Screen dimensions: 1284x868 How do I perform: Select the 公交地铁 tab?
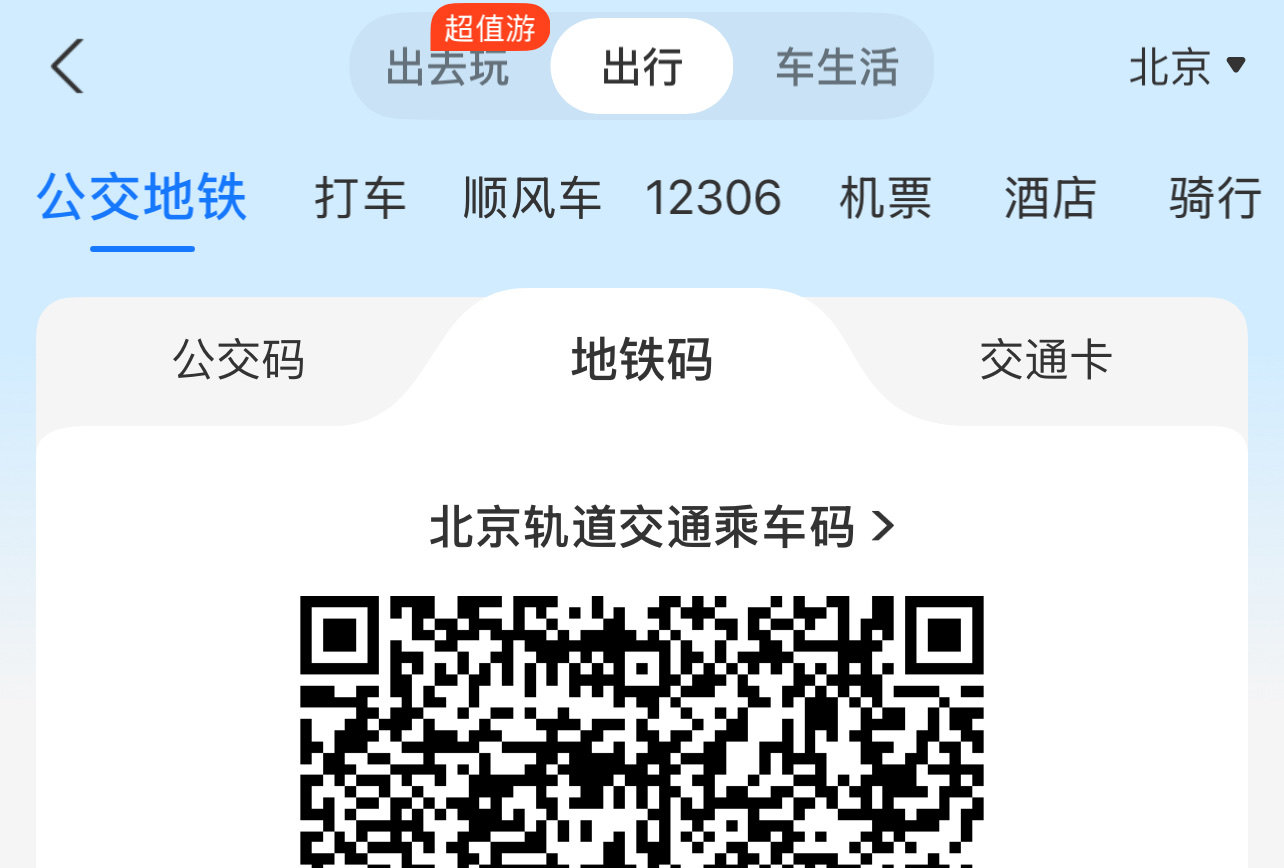tap(142, 197)
